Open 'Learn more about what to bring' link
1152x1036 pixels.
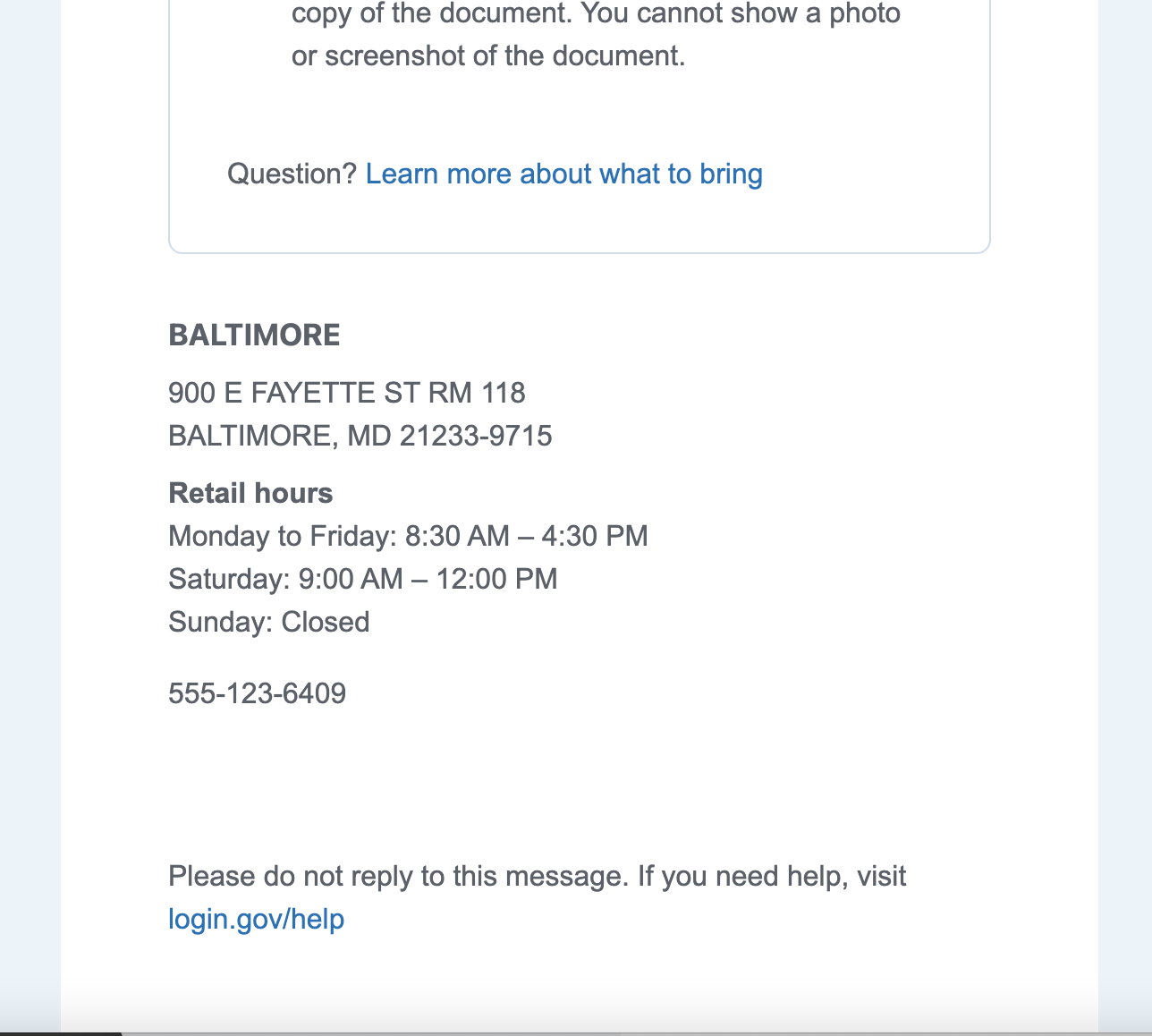[x=563, y=174]
